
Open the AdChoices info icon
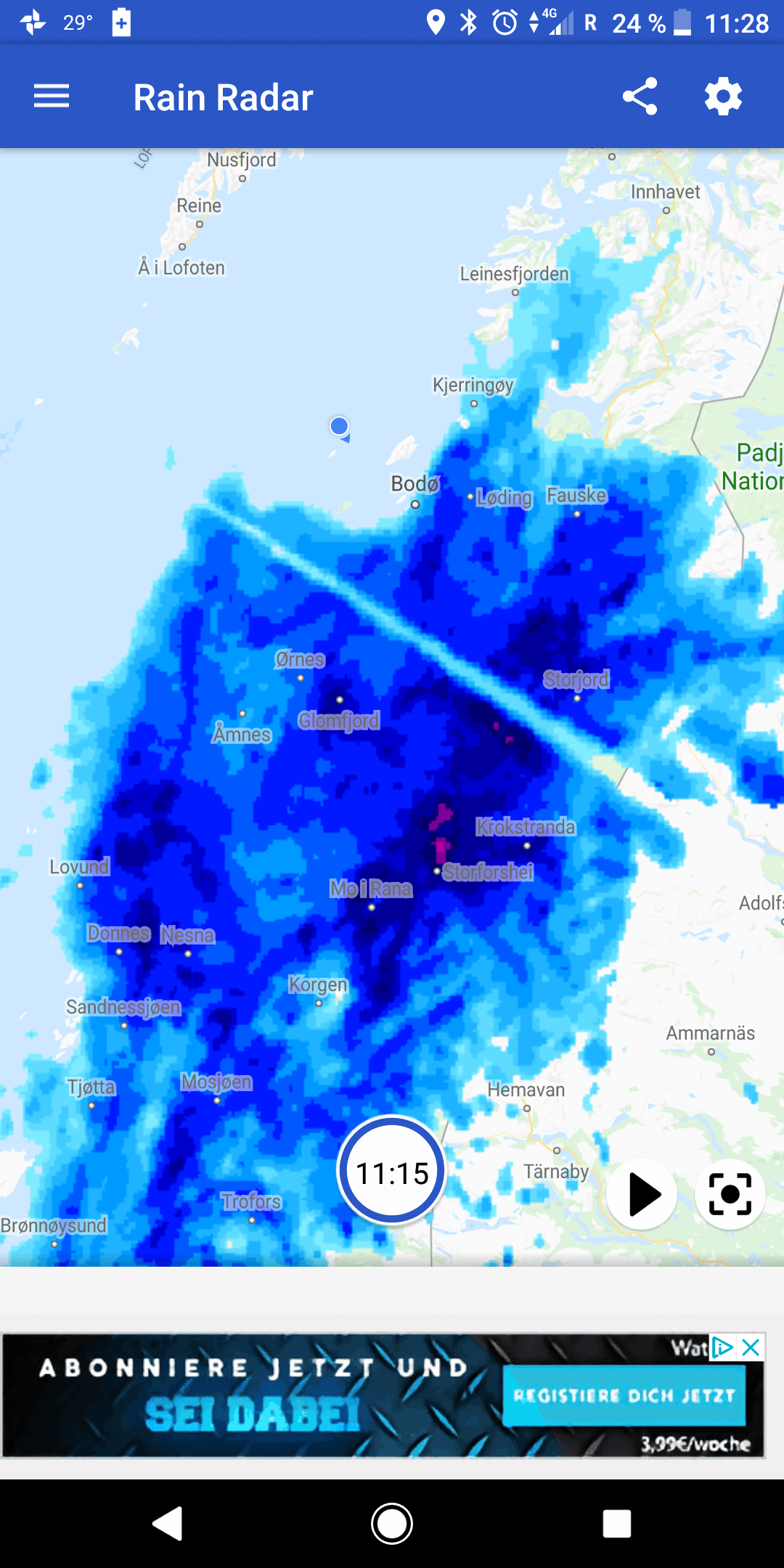723,1348
